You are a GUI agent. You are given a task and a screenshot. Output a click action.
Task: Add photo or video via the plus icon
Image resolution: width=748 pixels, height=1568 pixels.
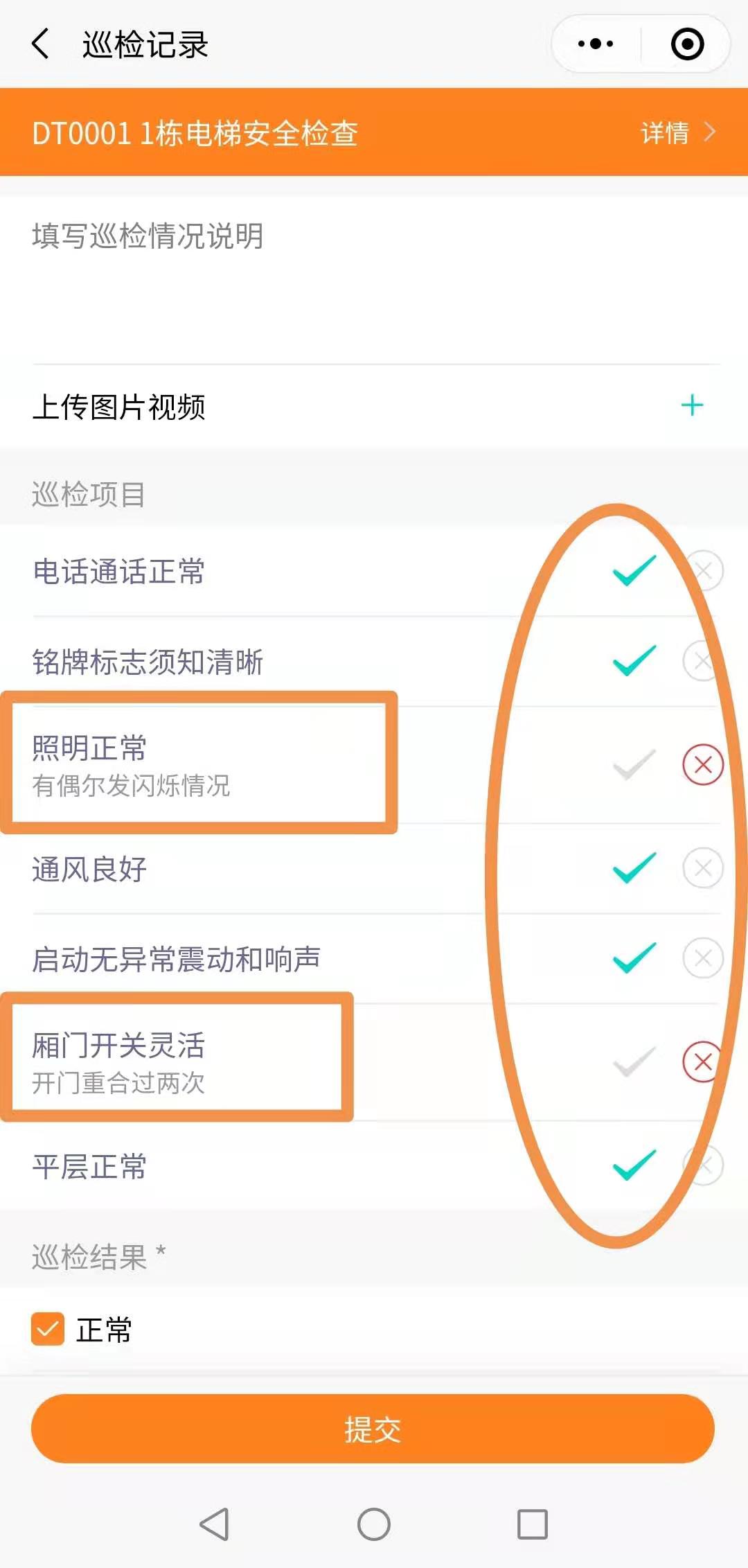(x=692, y=406)
